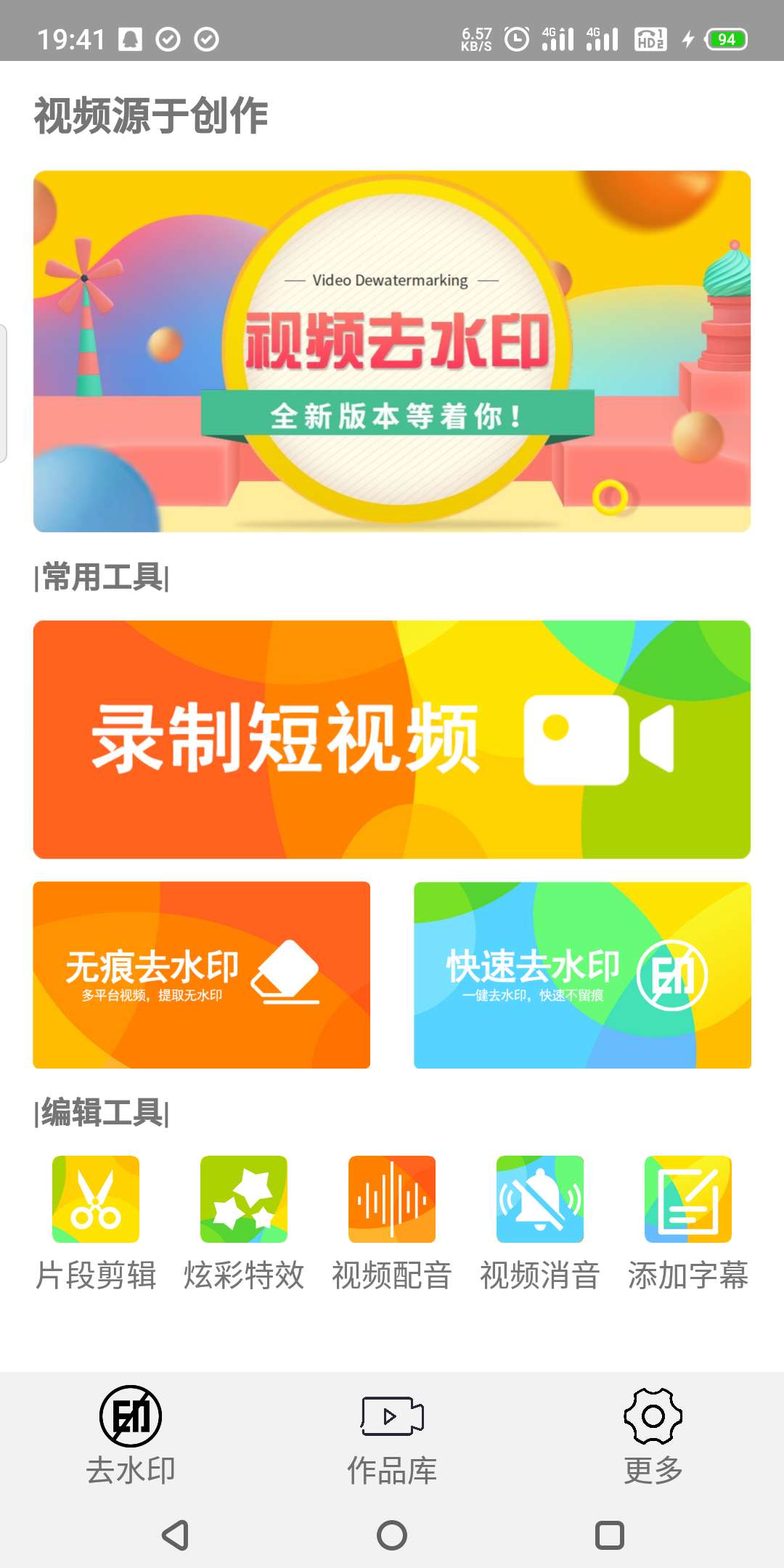The image size is (784, 1568).
Task: Select 炫彩特效 effects tool
Action: 244,1224
